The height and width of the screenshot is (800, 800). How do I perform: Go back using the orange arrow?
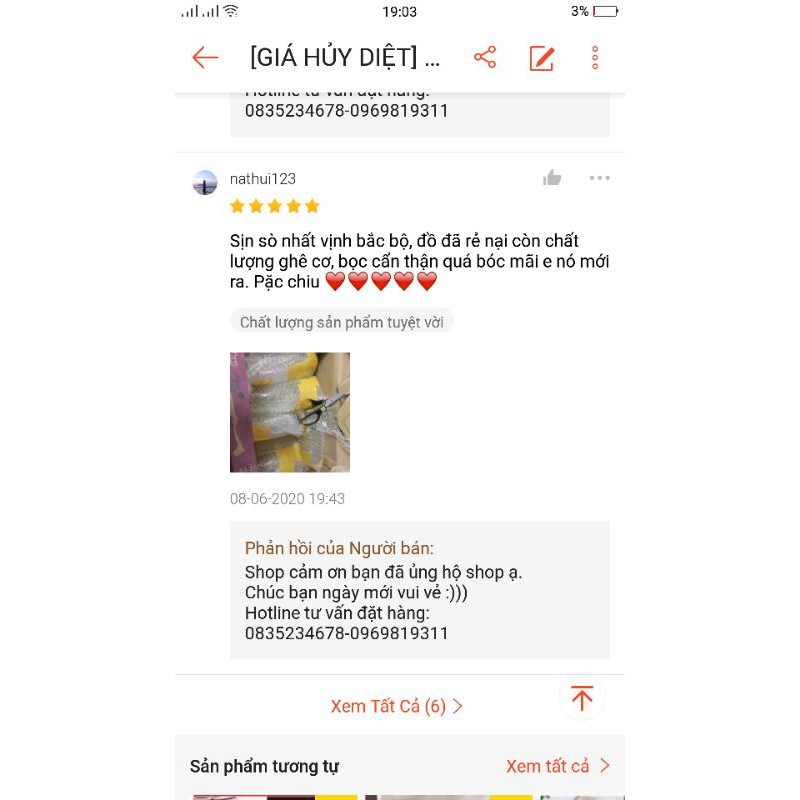tap(205, 57)
